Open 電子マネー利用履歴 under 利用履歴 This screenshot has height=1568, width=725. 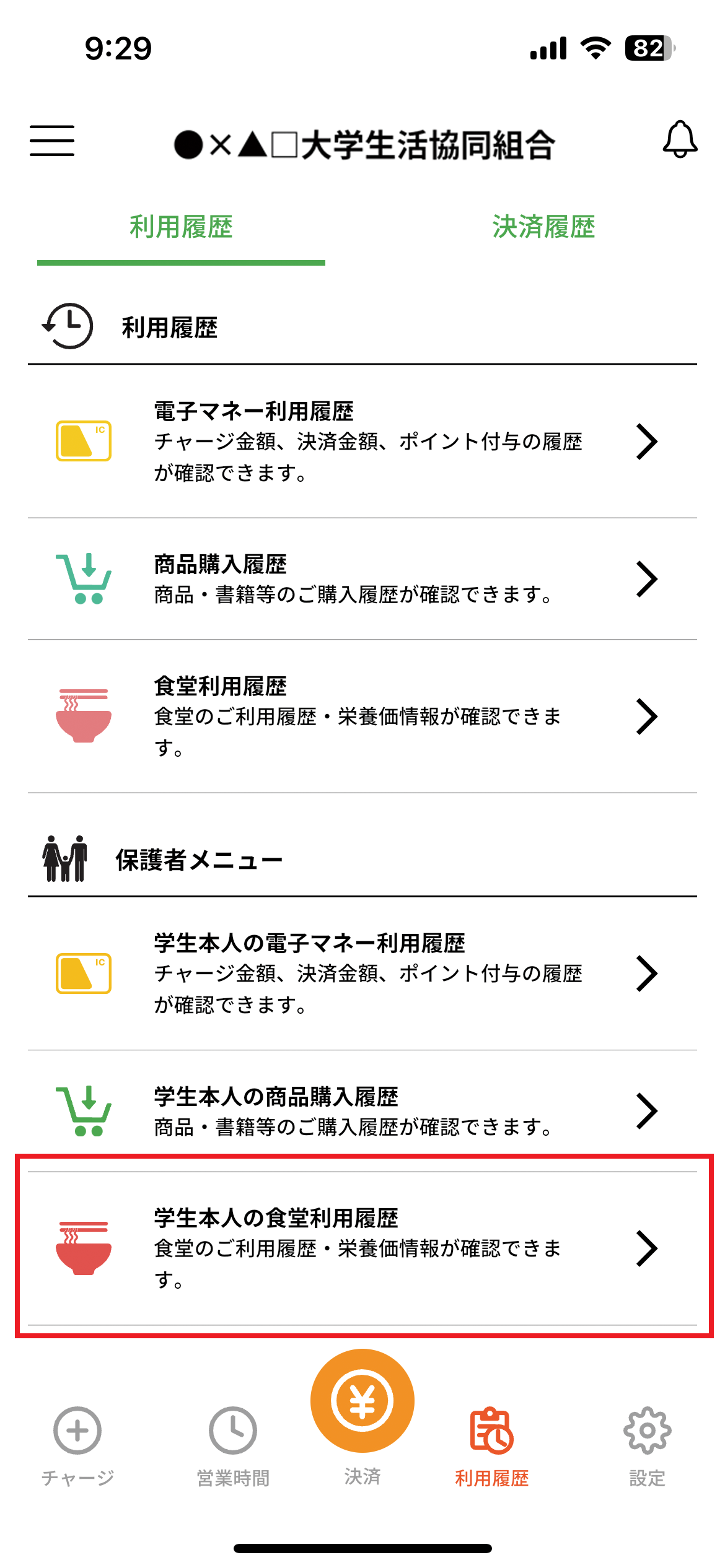click(x=362, y=442)
